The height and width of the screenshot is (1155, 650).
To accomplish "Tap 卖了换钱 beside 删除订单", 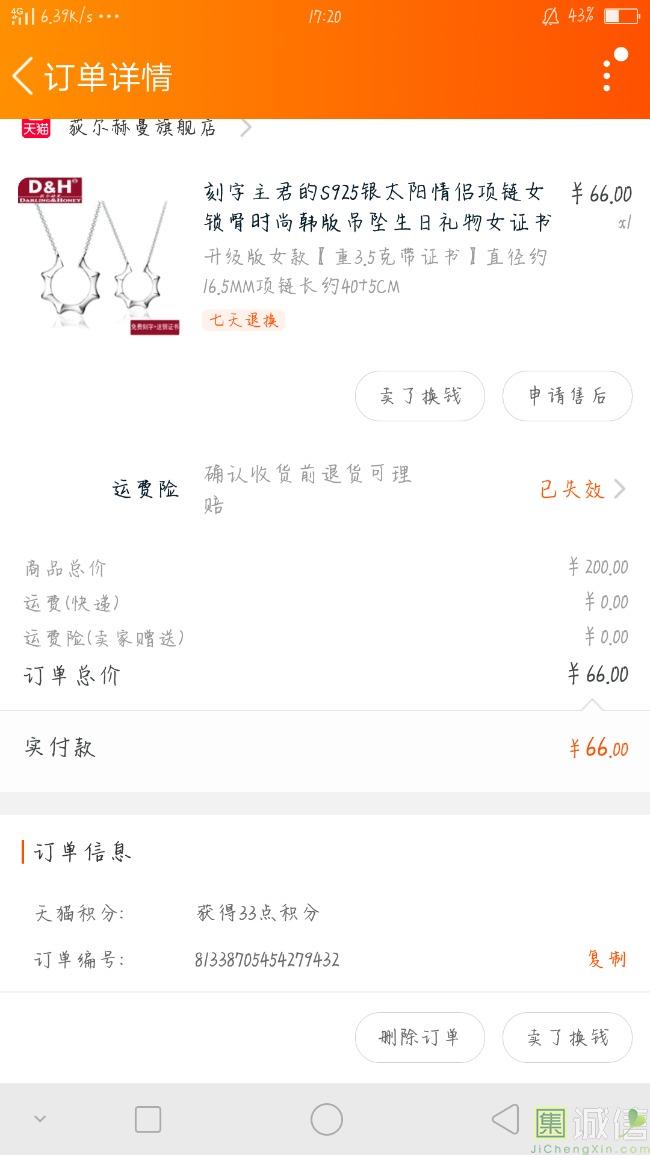I will (567, 1037).
